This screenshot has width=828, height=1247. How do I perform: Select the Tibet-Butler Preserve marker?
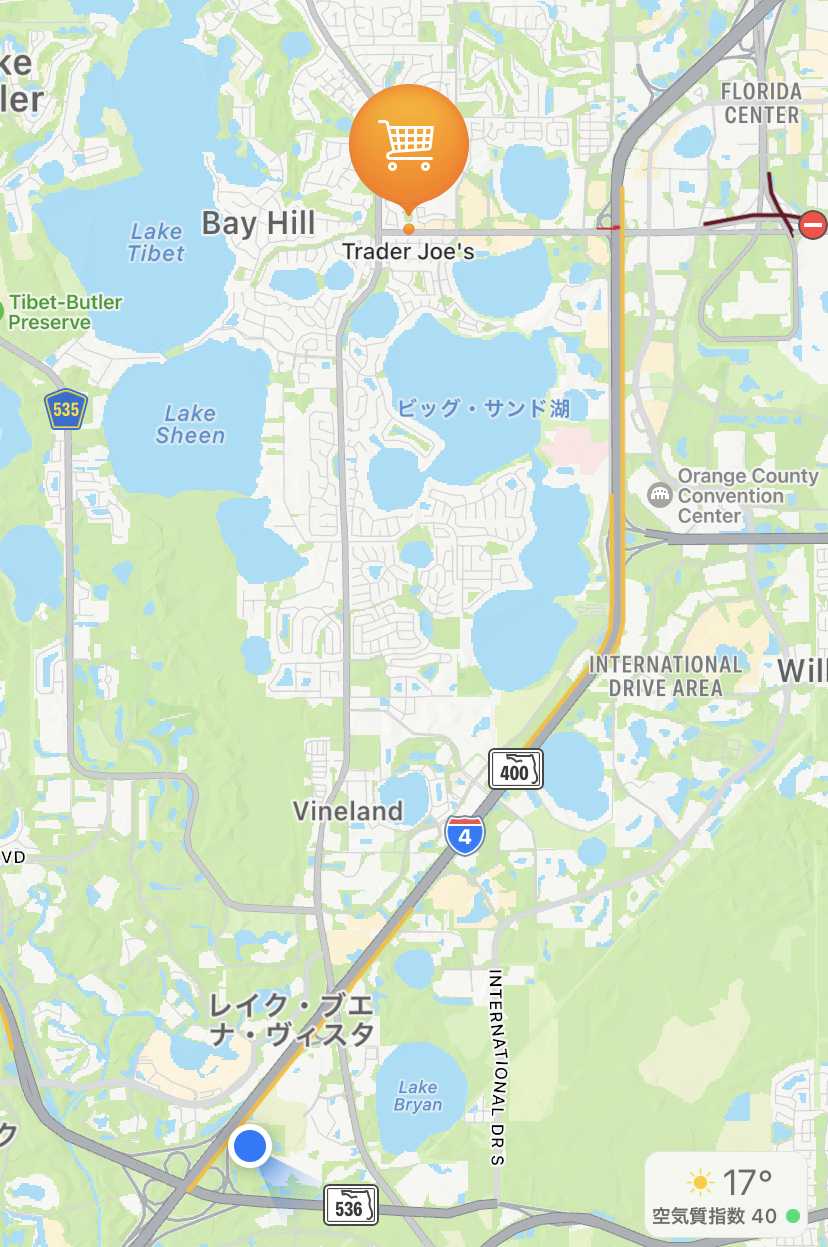[1, 313]
